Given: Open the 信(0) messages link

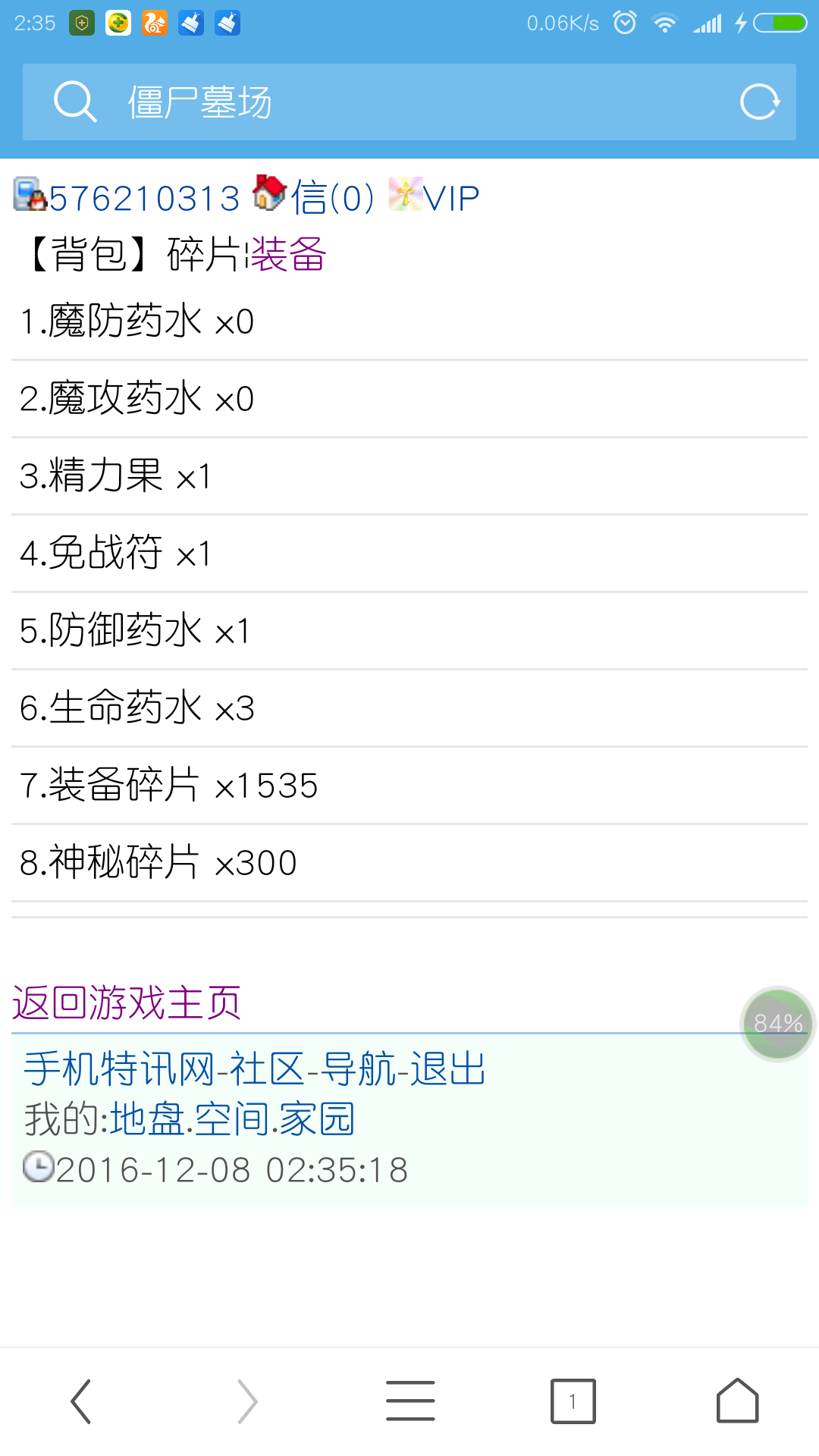Looking at the screenshot, I should [x=332, y=199].
